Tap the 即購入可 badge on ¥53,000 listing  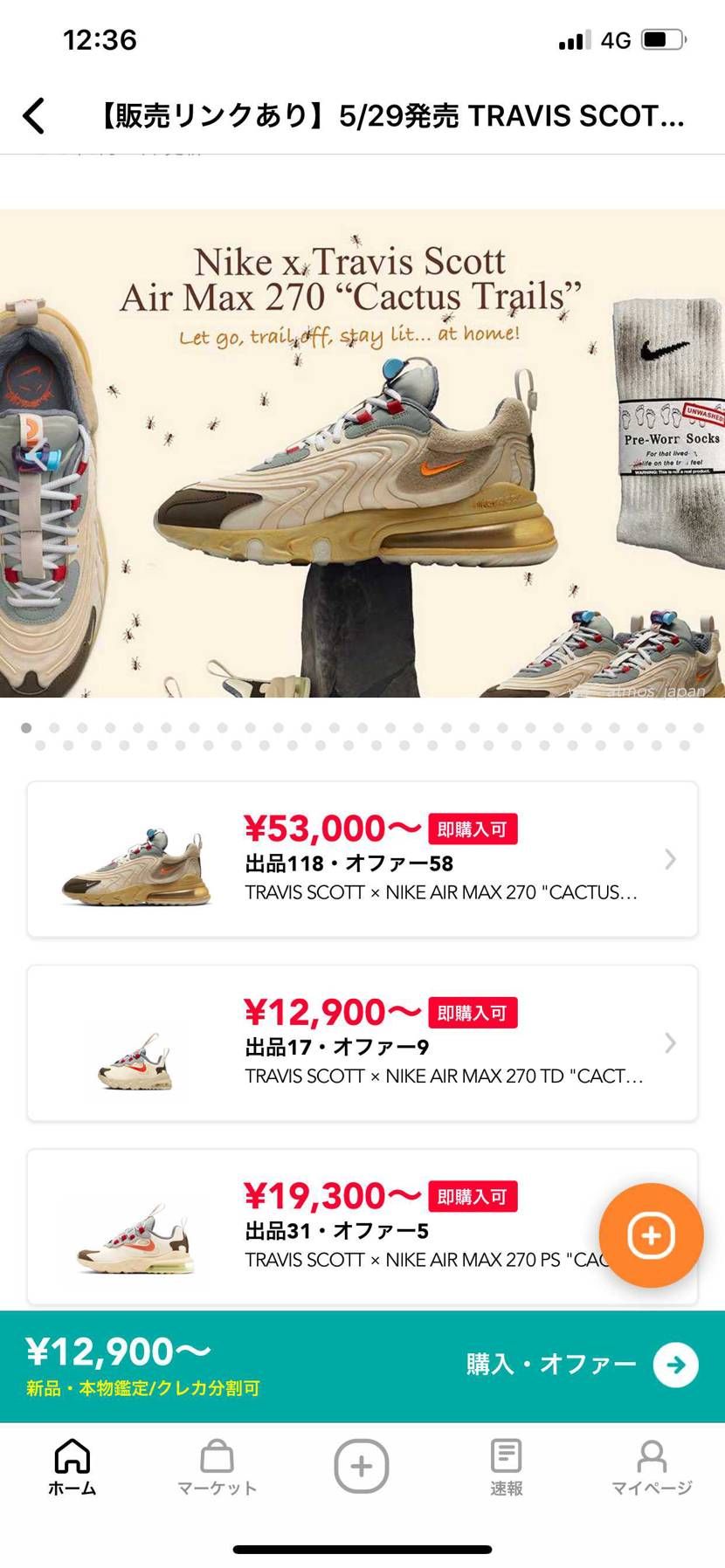[473, 828]
